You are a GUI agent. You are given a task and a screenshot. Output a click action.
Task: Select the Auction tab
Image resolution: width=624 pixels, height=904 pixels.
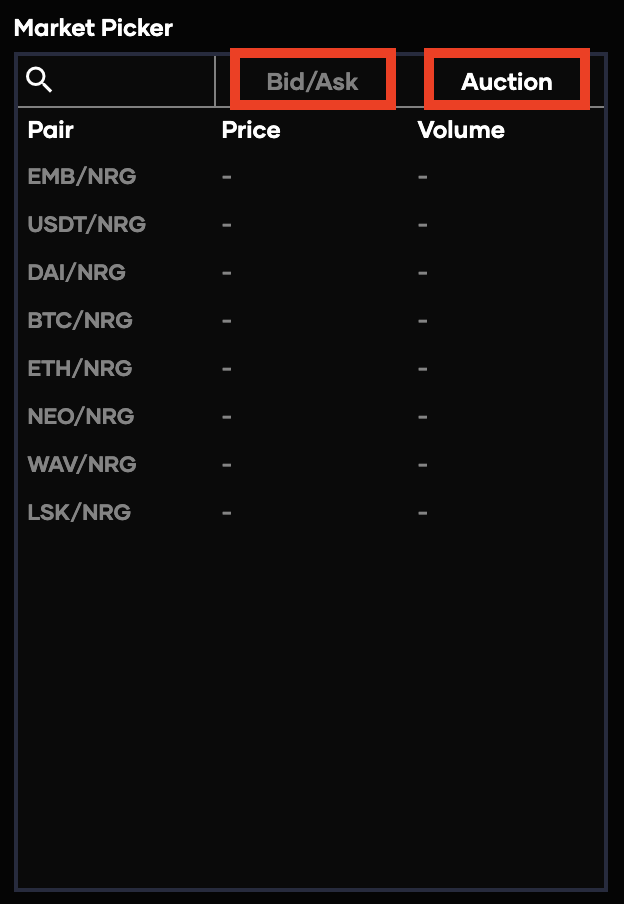[506, 81]
